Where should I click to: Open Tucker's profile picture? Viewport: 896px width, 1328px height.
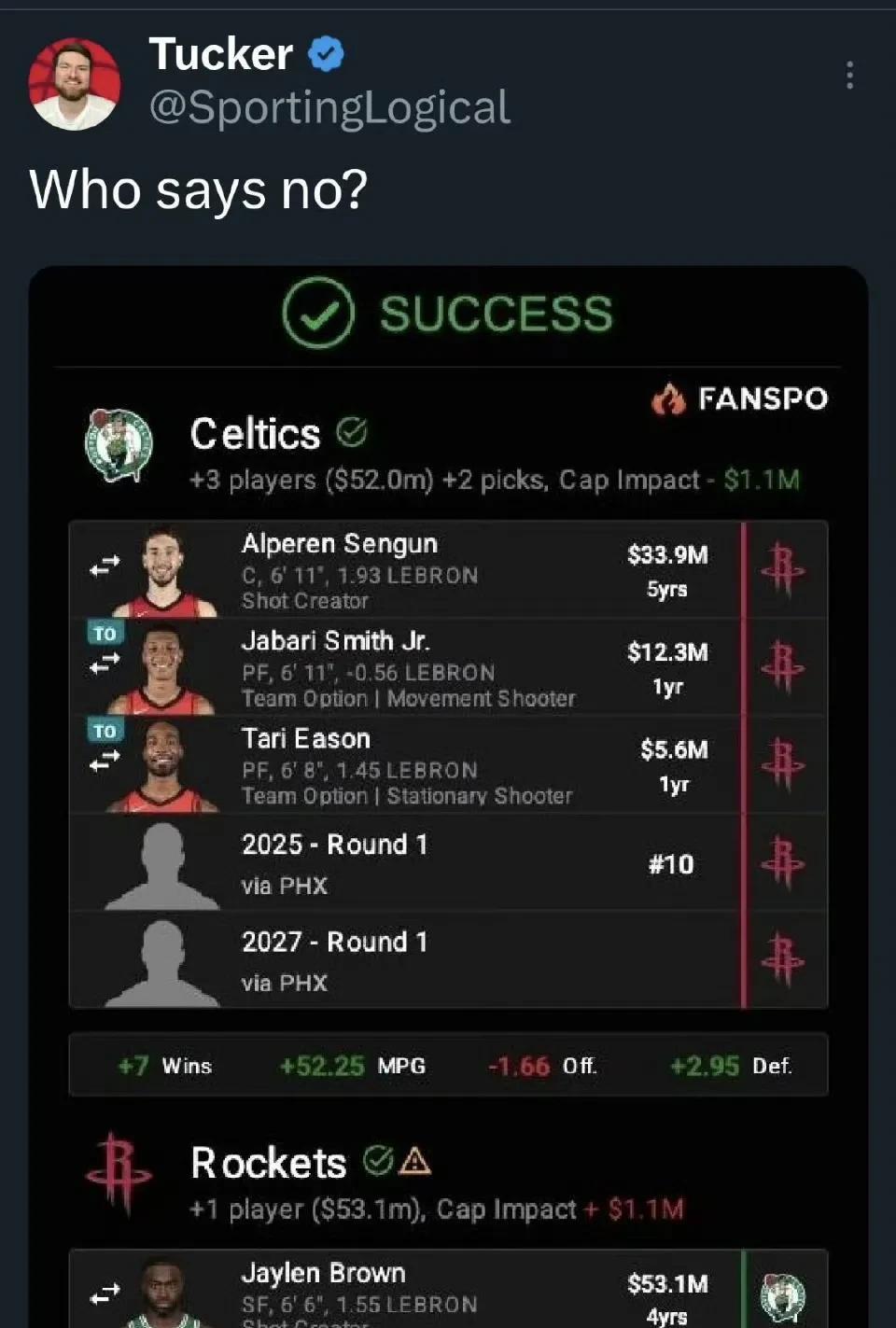coord(75,84)
